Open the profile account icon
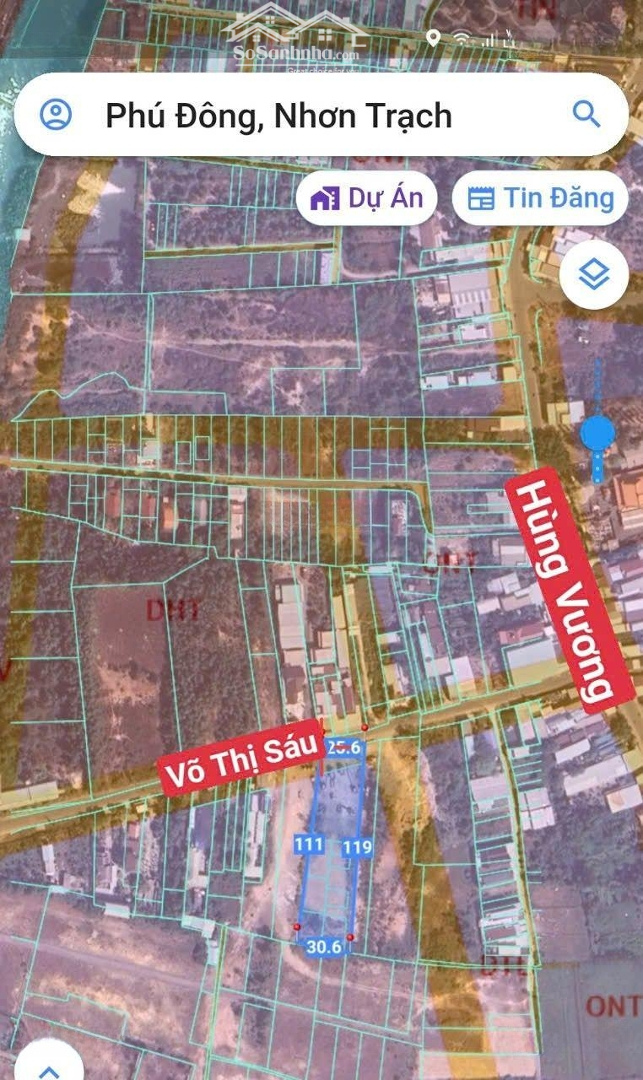This screenshot has height=1080, width=643. [x=56, y=114]
